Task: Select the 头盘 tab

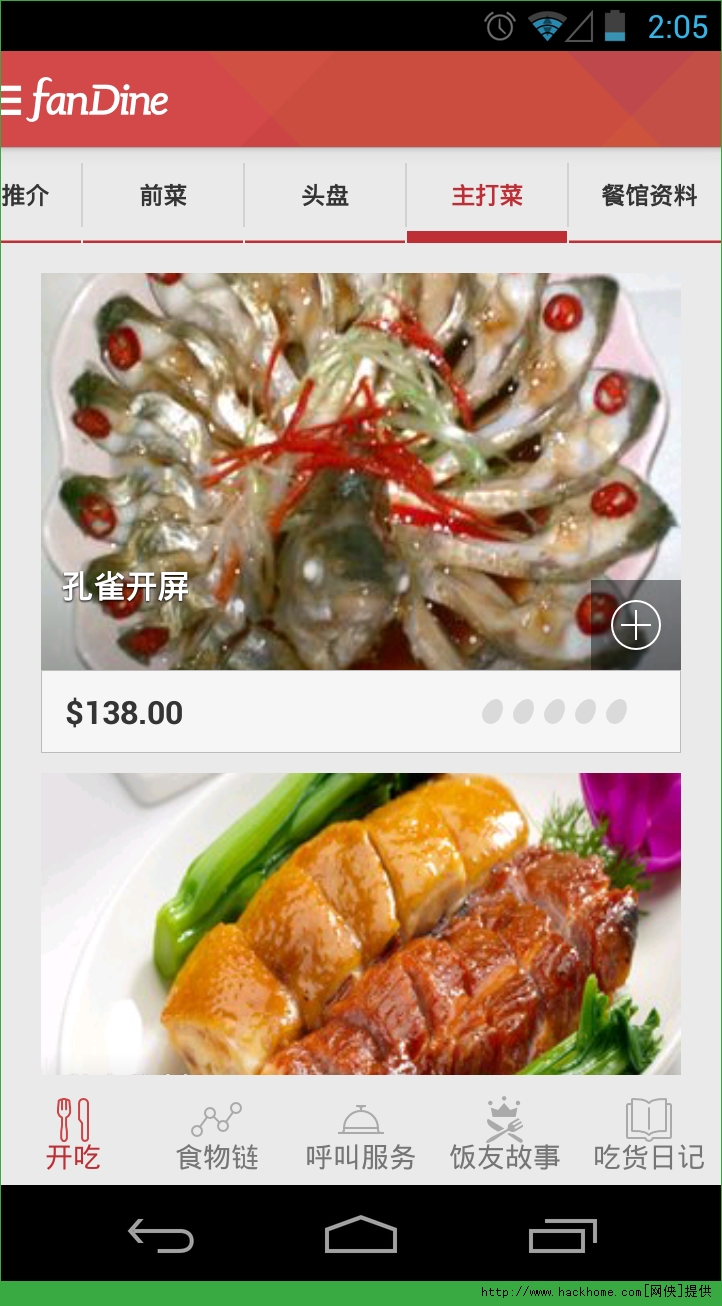Action: (325, 195)
